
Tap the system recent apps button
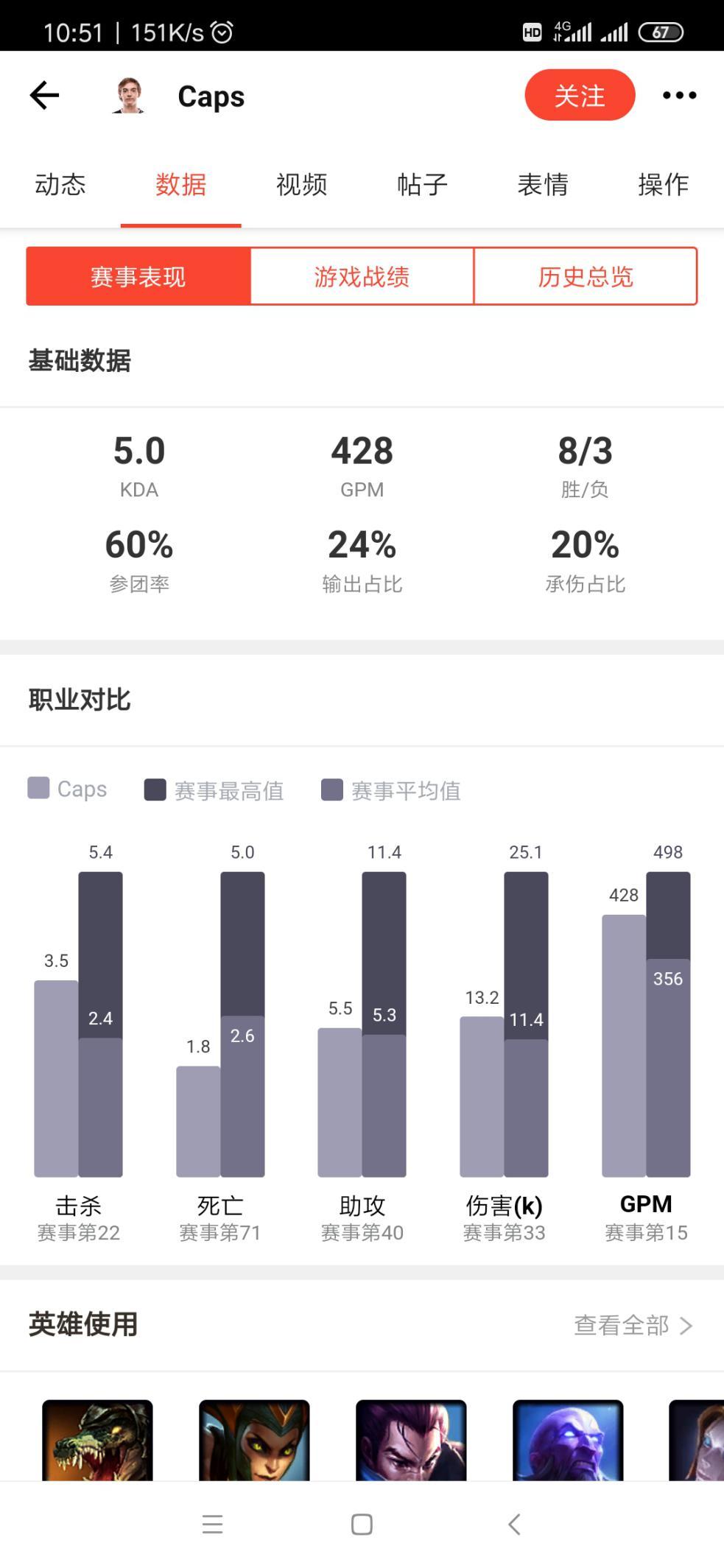click(x=212, y=1524)
